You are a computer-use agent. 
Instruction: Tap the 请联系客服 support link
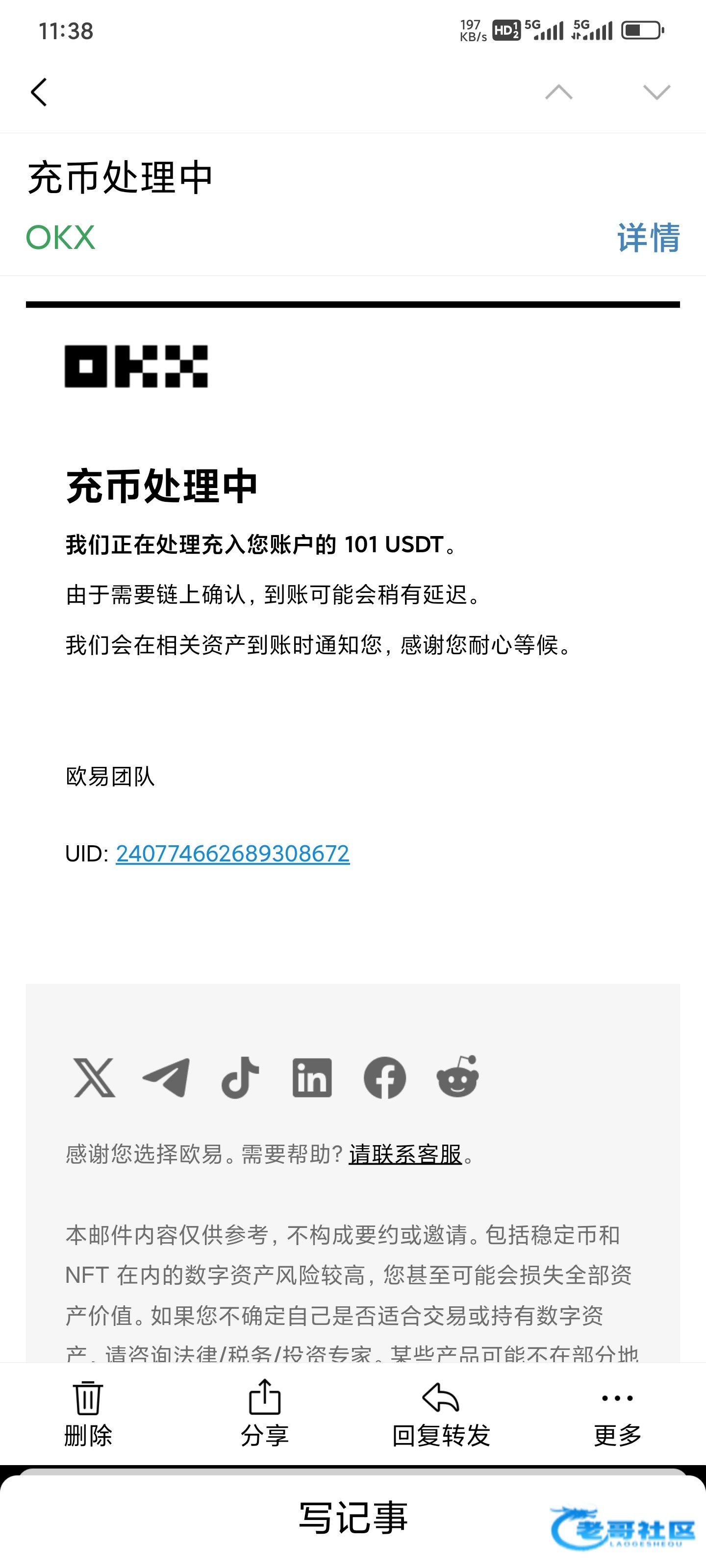tap(405, 1154)
